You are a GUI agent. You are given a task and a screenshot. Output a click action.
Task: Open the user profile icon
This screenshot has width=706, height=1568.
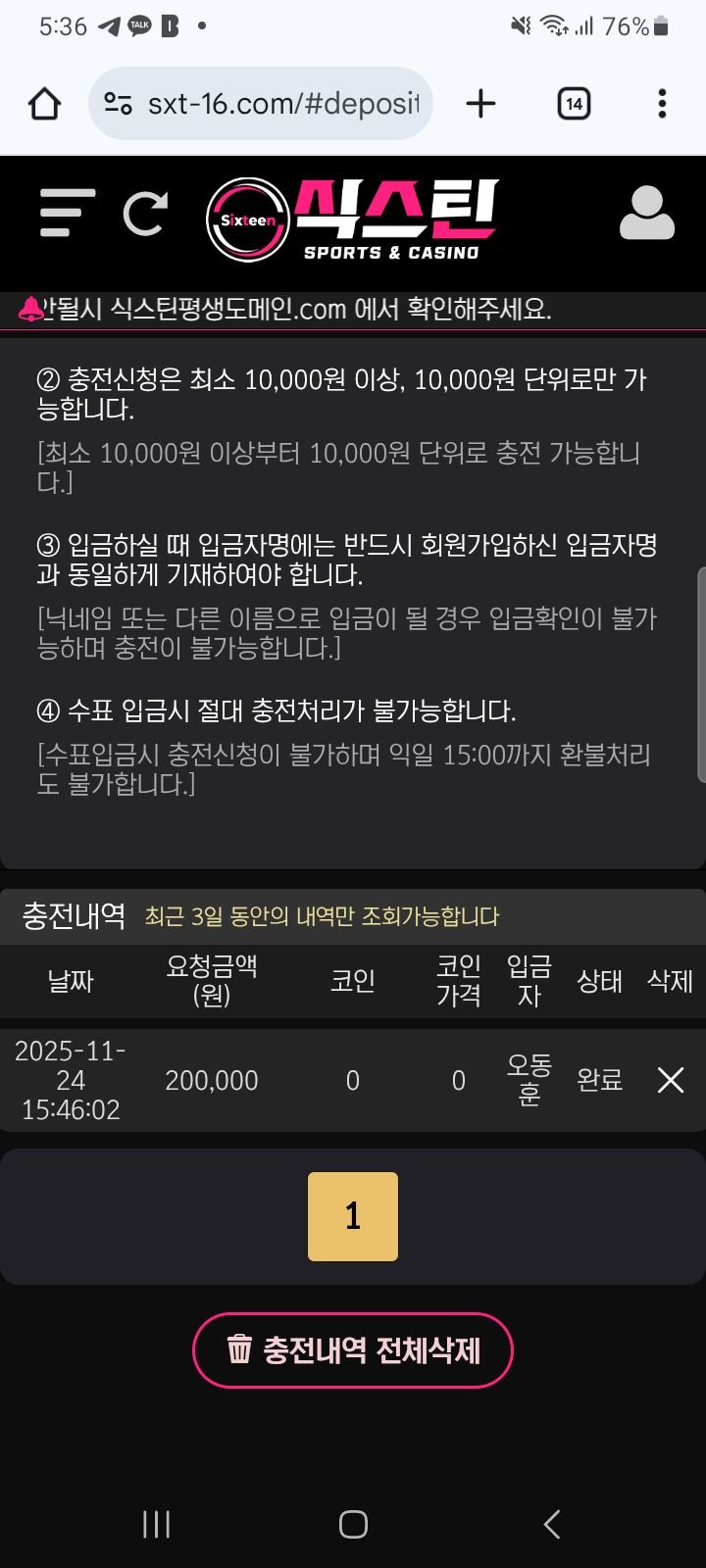coord(647,214)
